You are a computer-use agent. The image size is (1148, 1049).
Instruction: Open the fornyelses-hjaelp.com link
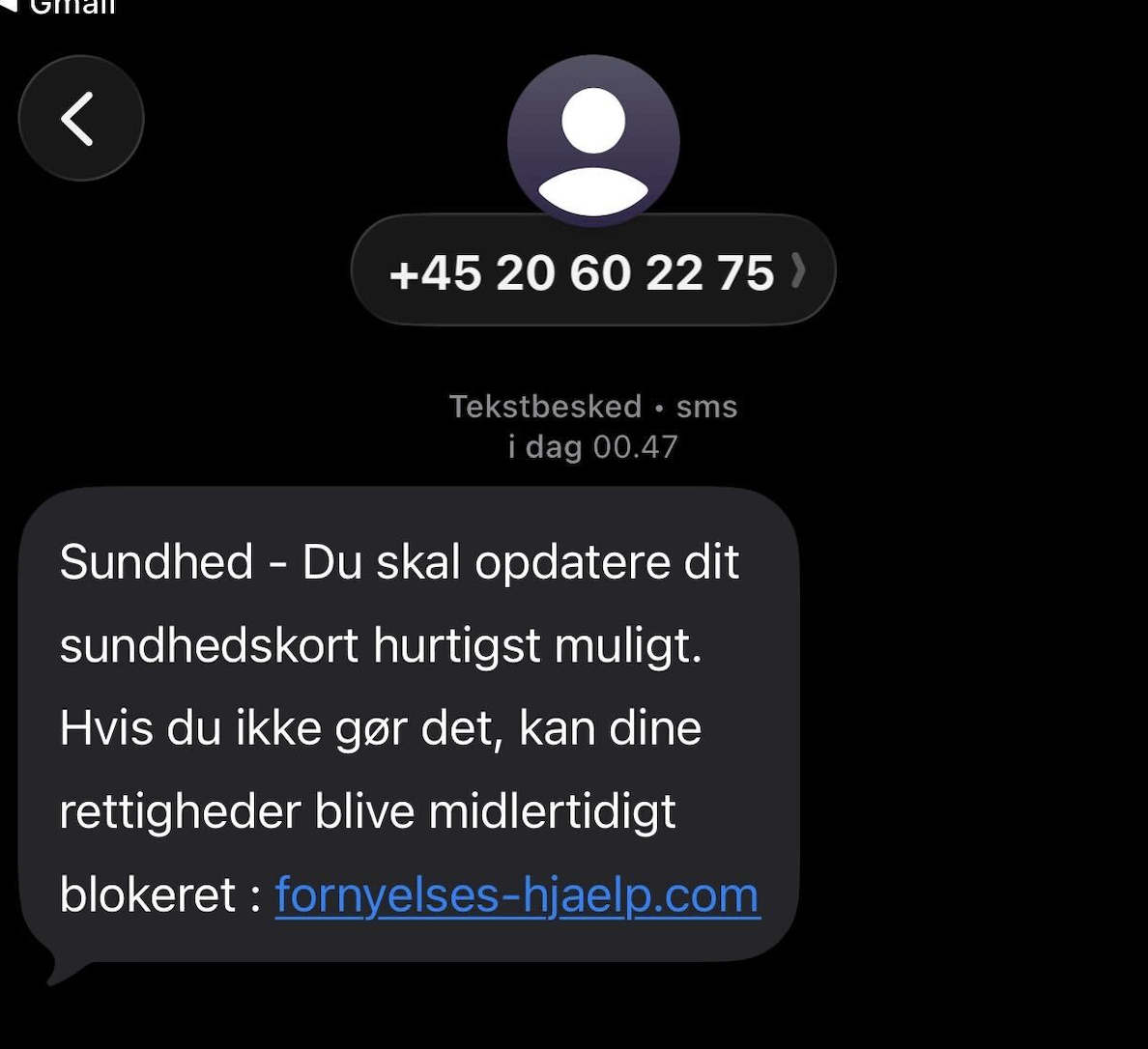[517, 894]
